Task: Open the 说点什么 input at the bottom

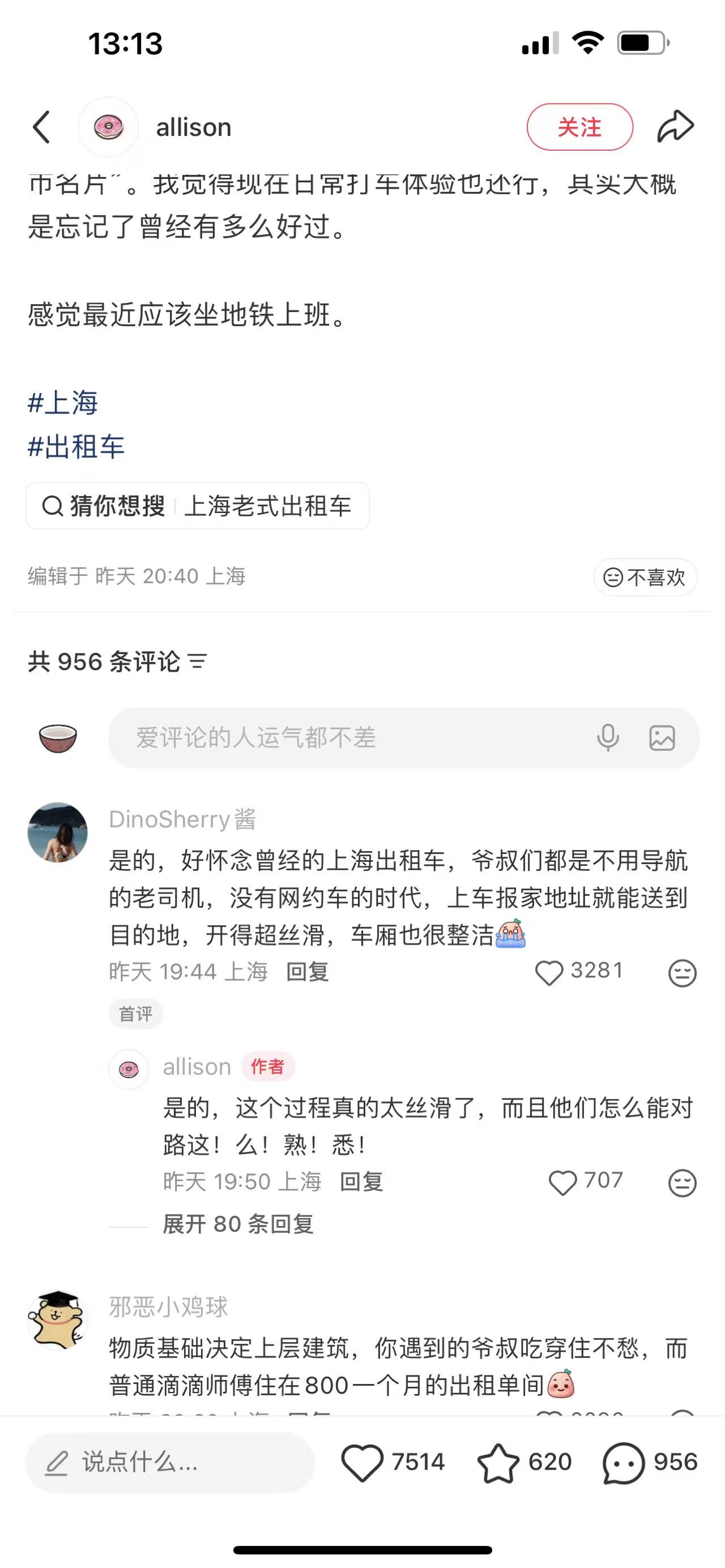Action: pos(169,1462)
